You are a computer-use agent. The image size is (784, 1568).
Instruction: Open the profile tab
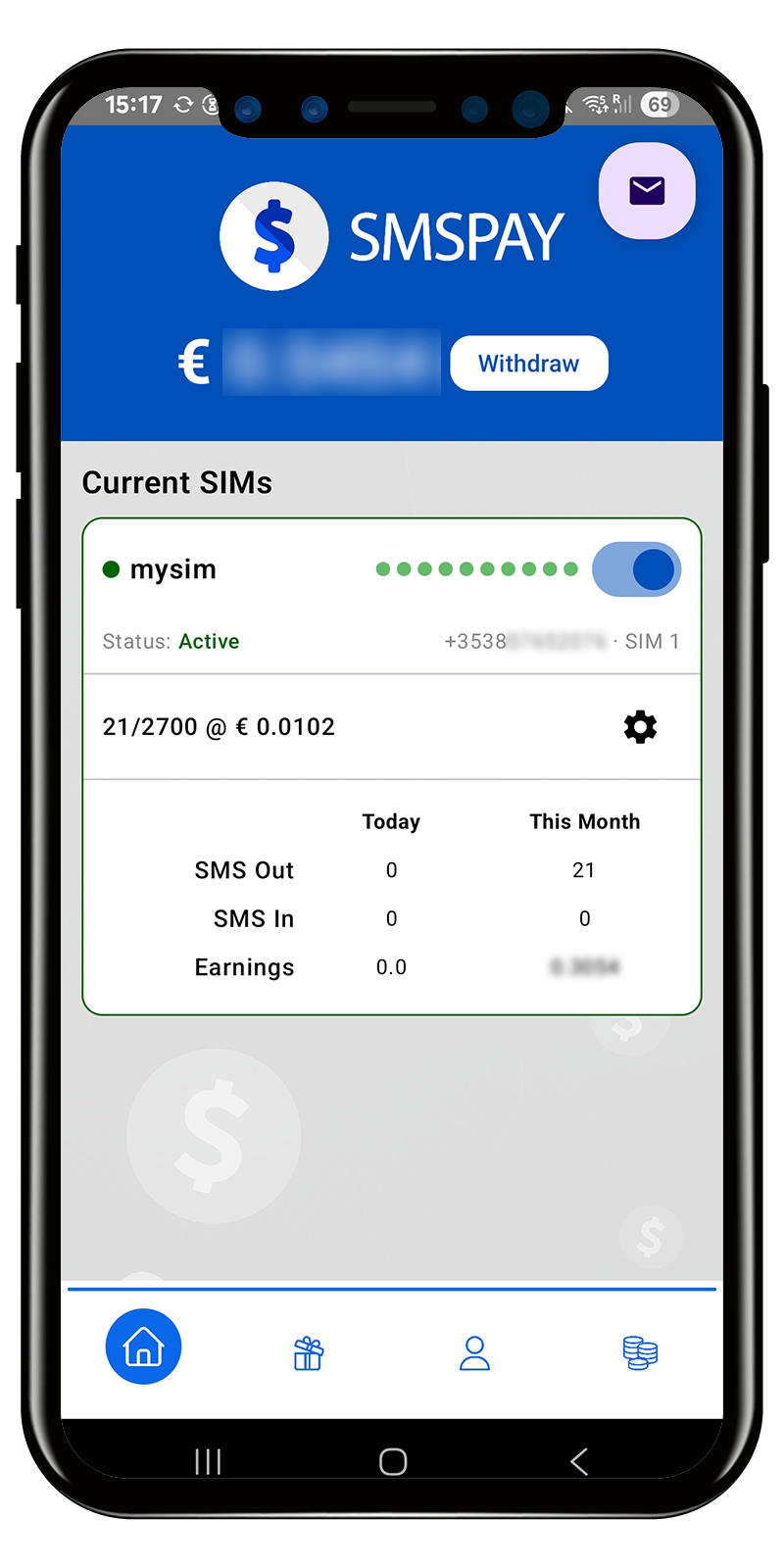[x=474, y=1352]
